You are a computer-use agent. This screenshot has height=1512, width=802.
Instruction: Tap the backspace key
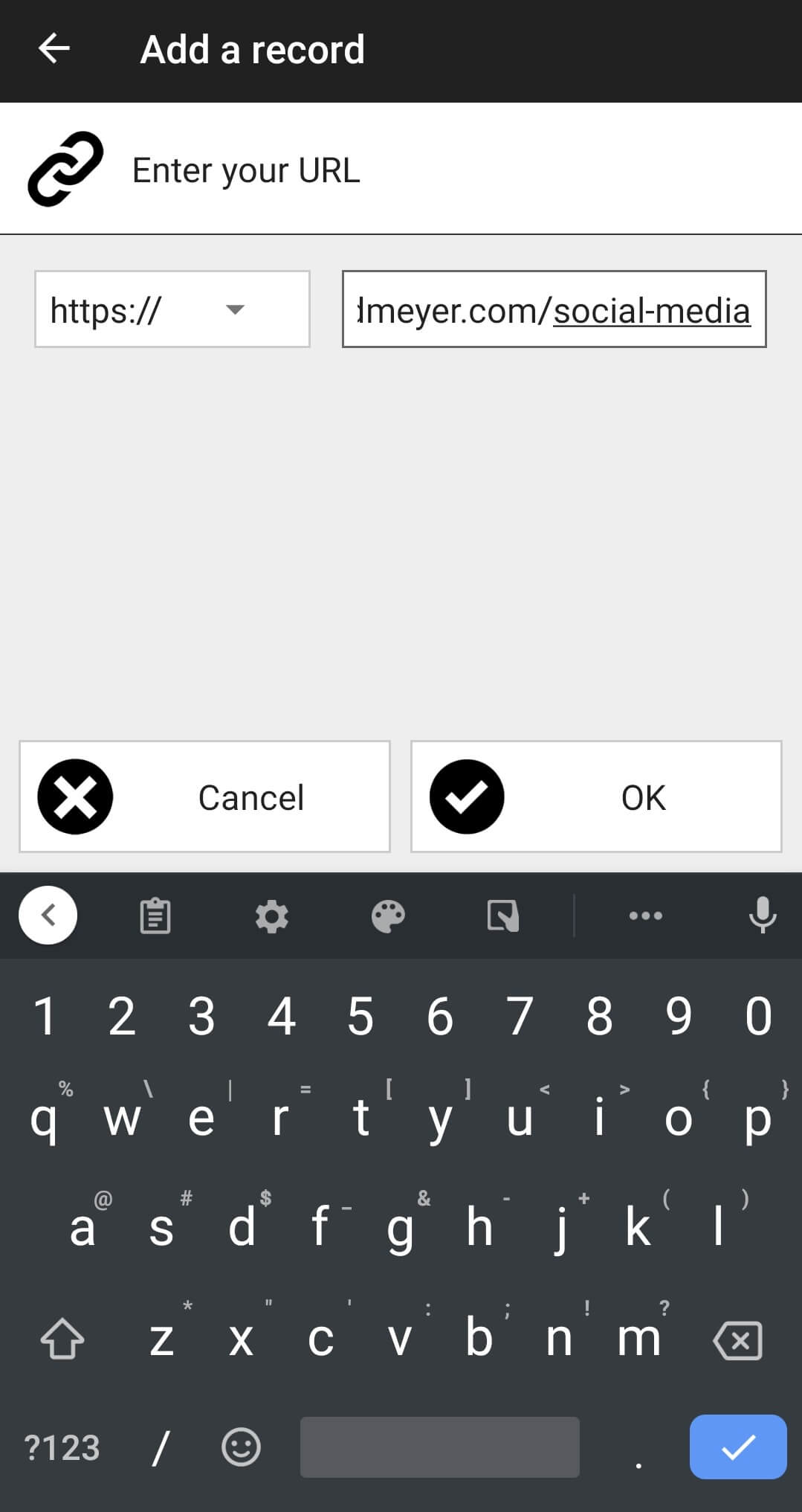(x=737, y=1340)
